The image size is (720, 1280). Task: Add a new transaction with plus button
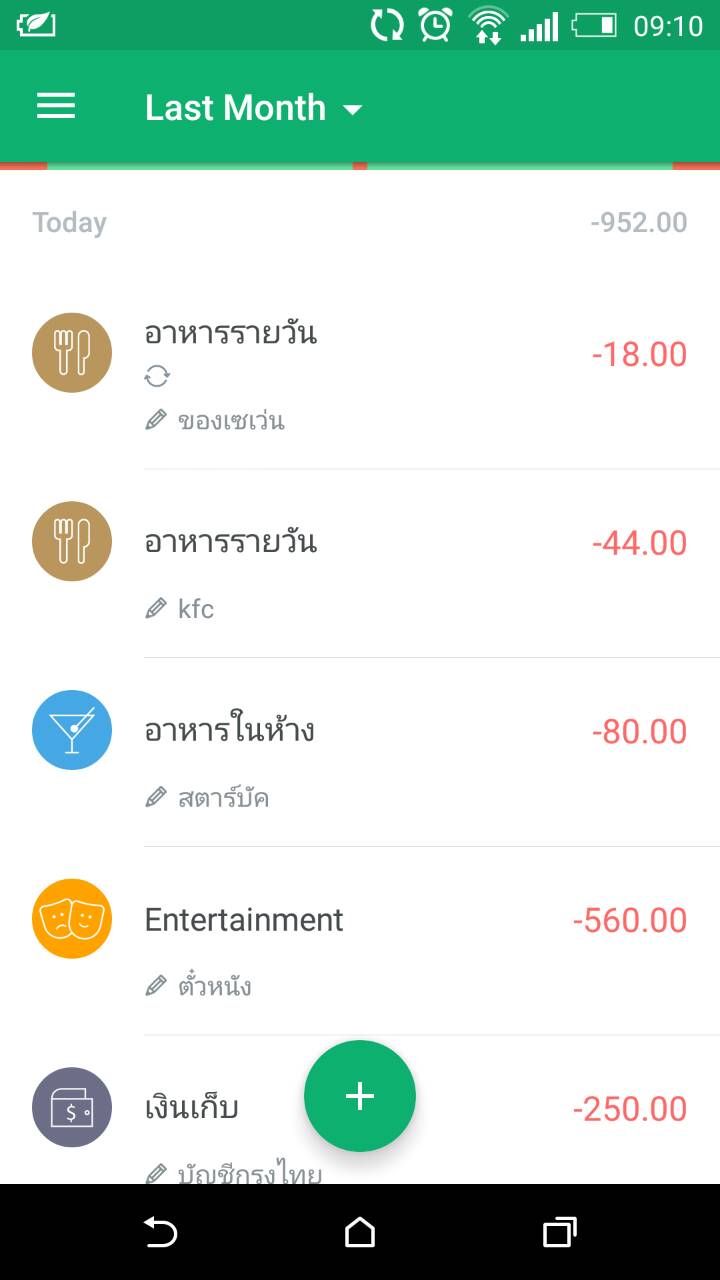coord(360,1096)
